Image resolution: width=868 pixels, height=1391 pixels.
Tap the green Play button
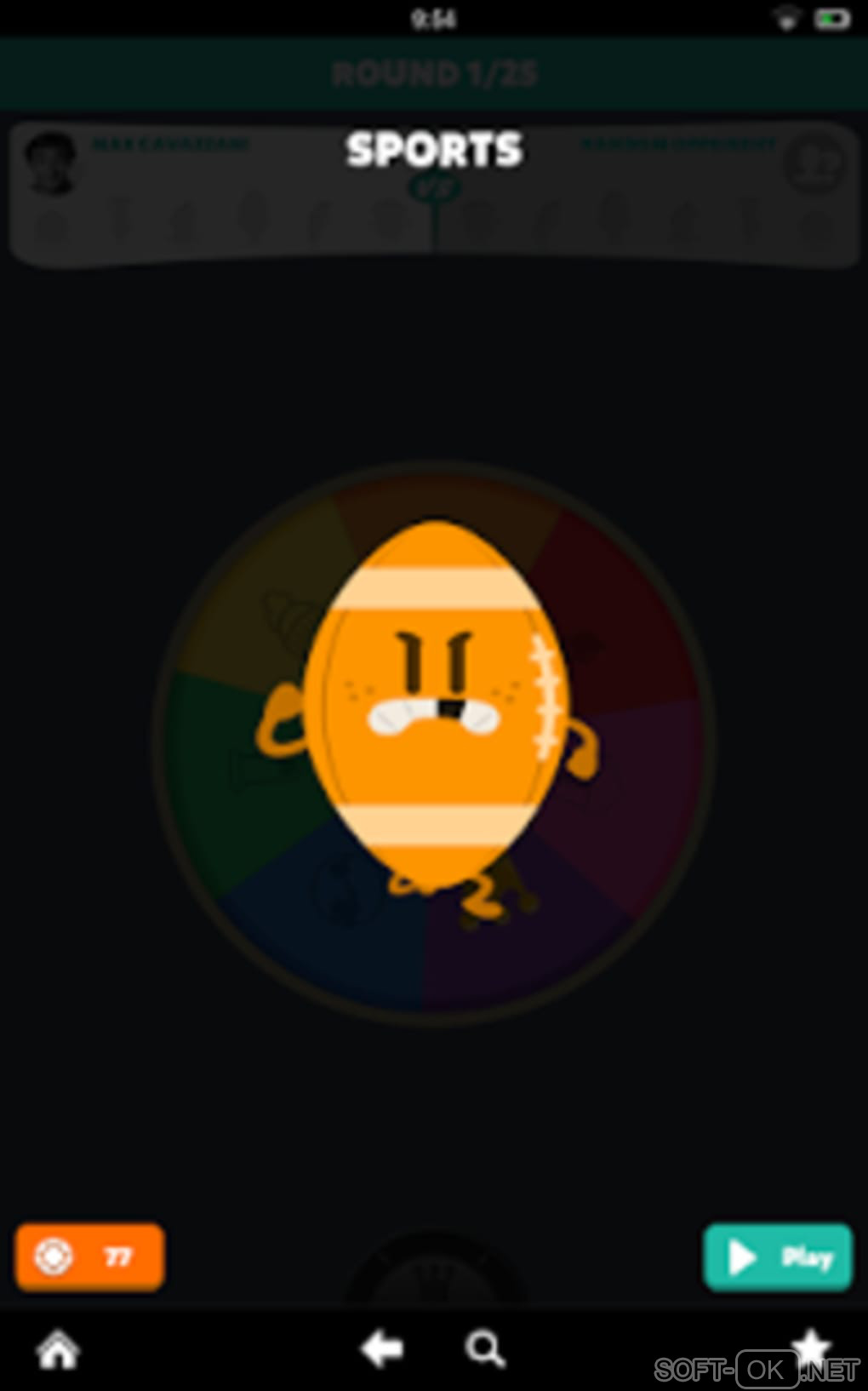click(777, 1256)
